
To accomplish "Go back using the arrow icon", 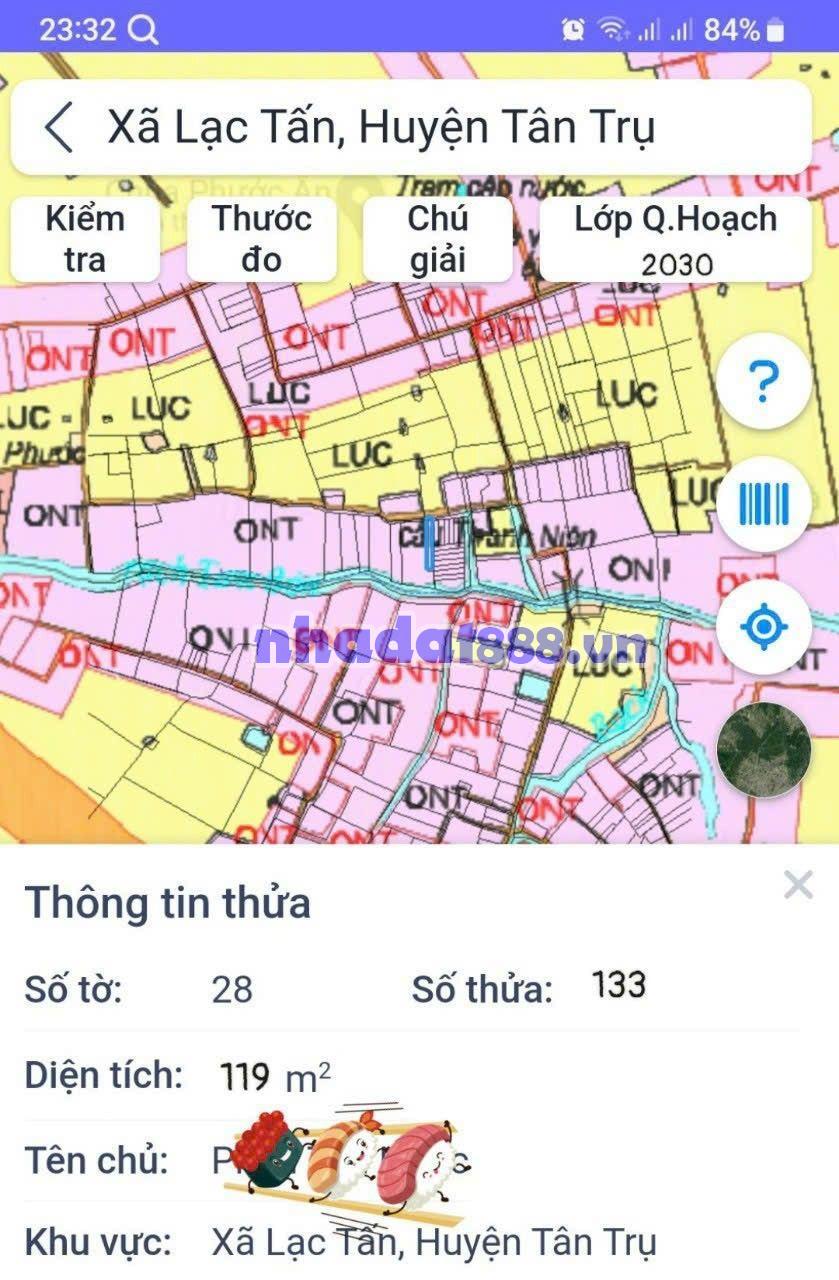I will [x=59, y=128].
